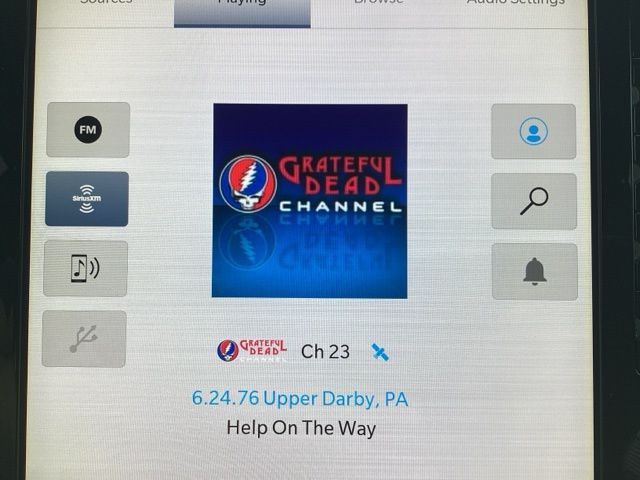Open the alerts bell
Image resolution: width=640 pixels, height=480 pixels.
click(534, 271)
